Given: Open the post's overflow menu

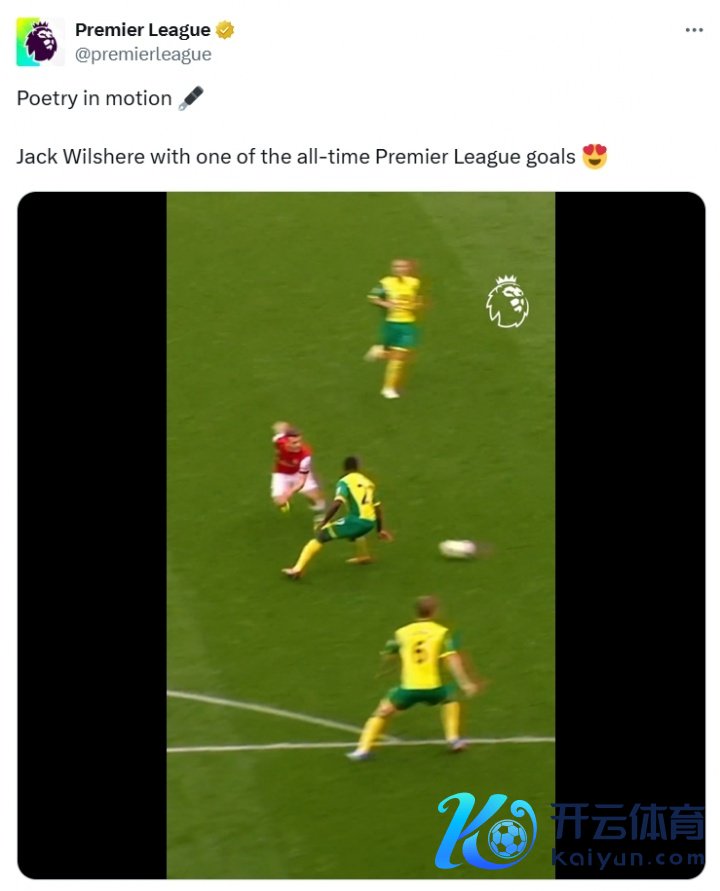Looking at the screenshot, I should pos(694,30).
